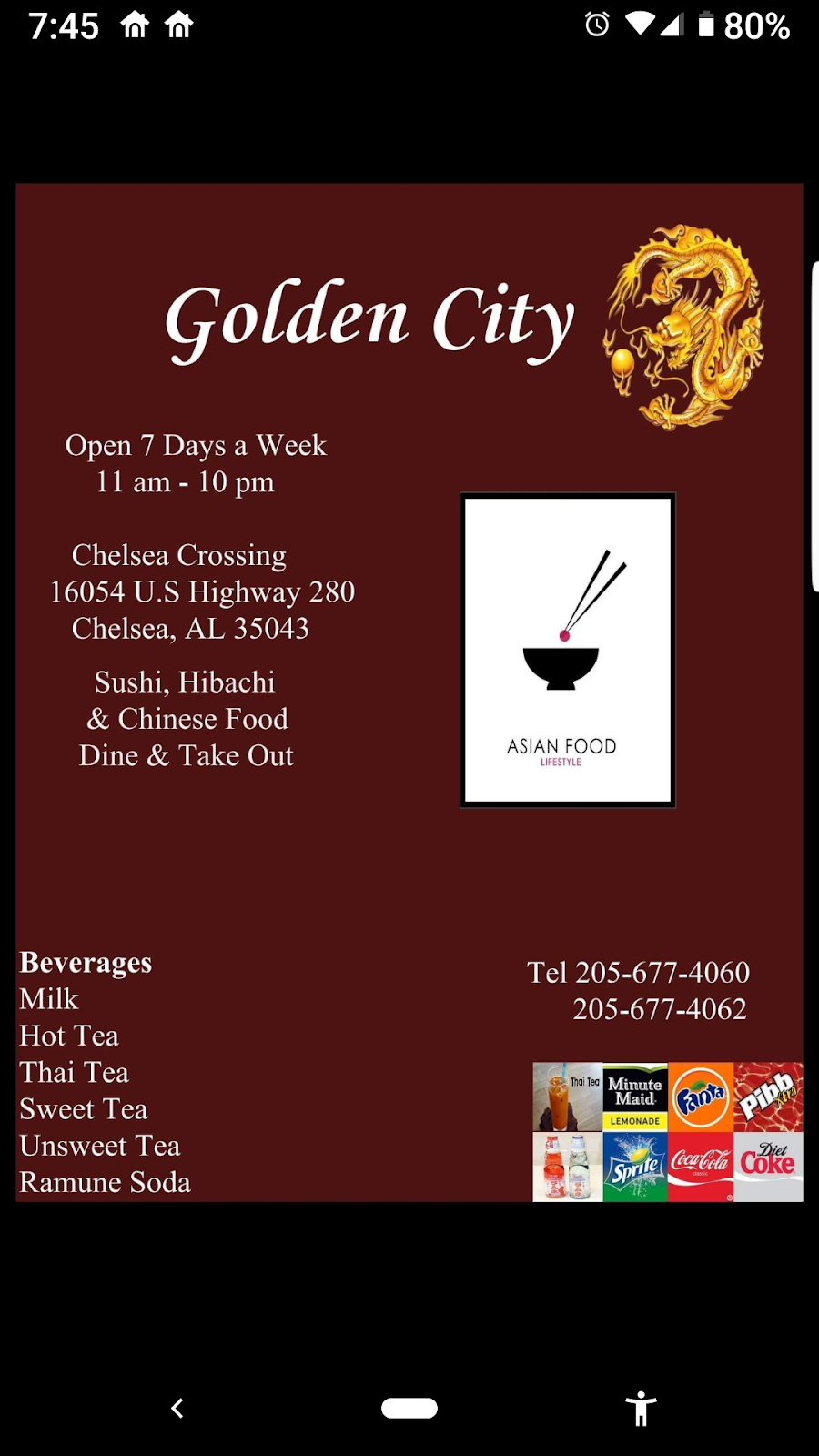Screen dimensions: 819x1456
Task: Tap the Beverages section heading
Action: pos(85,962)
